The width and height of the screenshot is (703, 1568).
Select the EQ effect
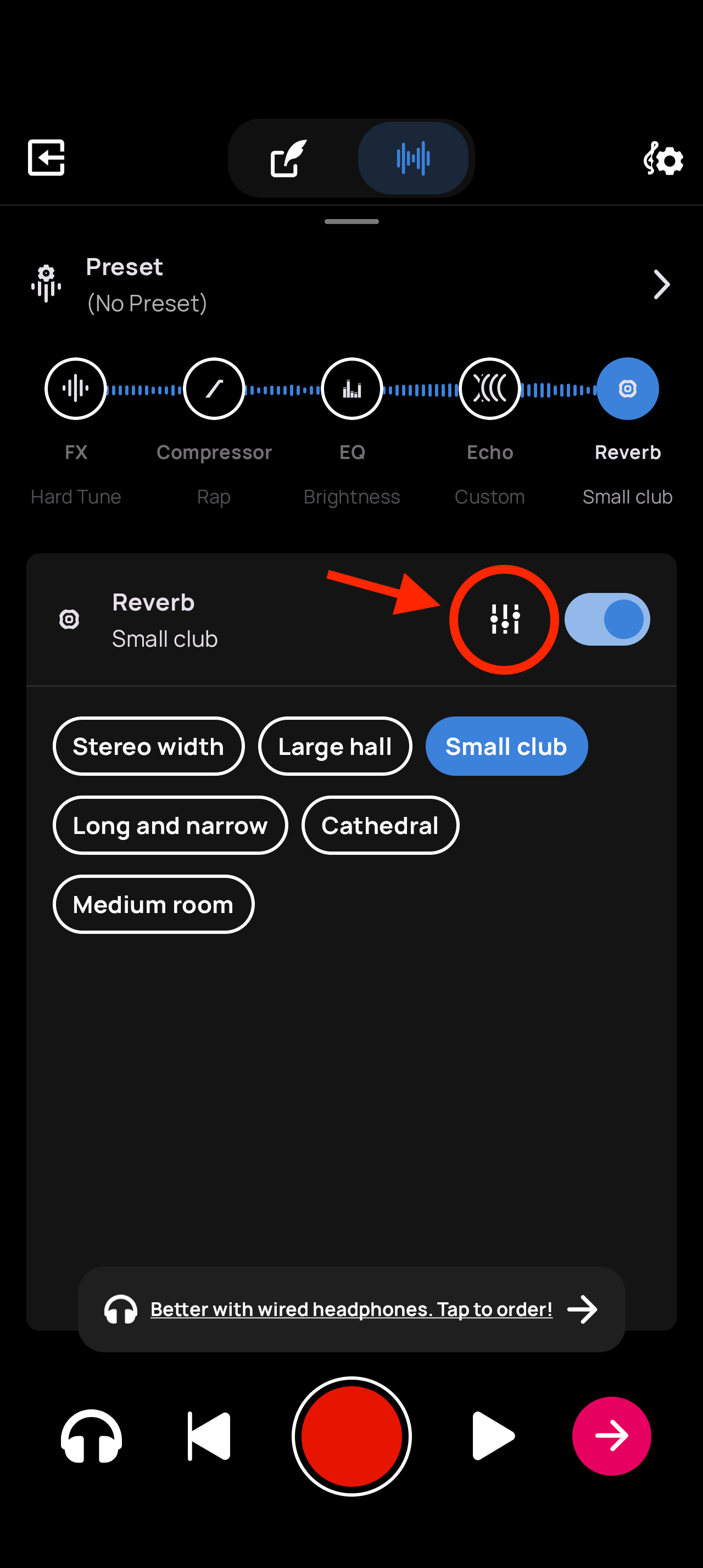[352, 389]
